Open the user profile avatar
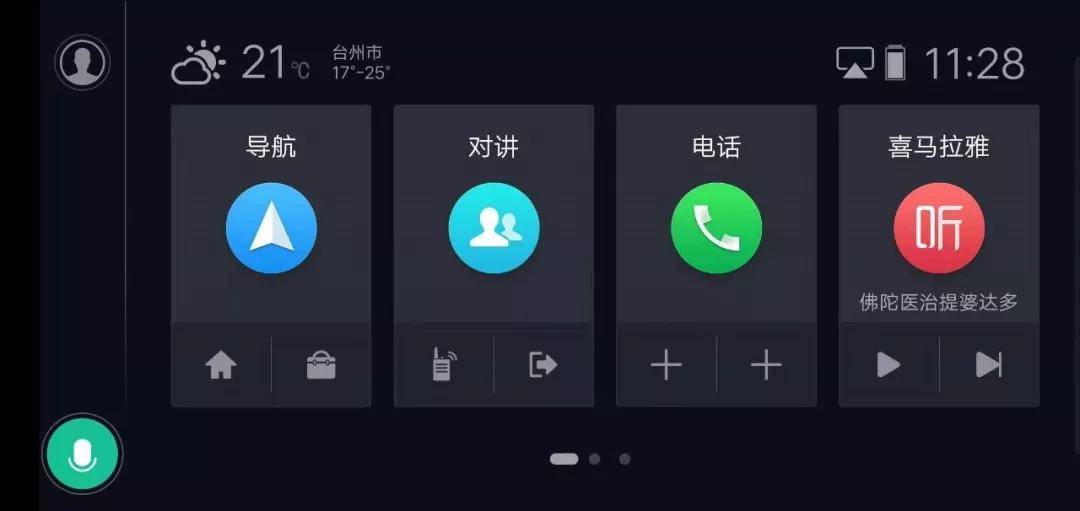 coord(82,63)
